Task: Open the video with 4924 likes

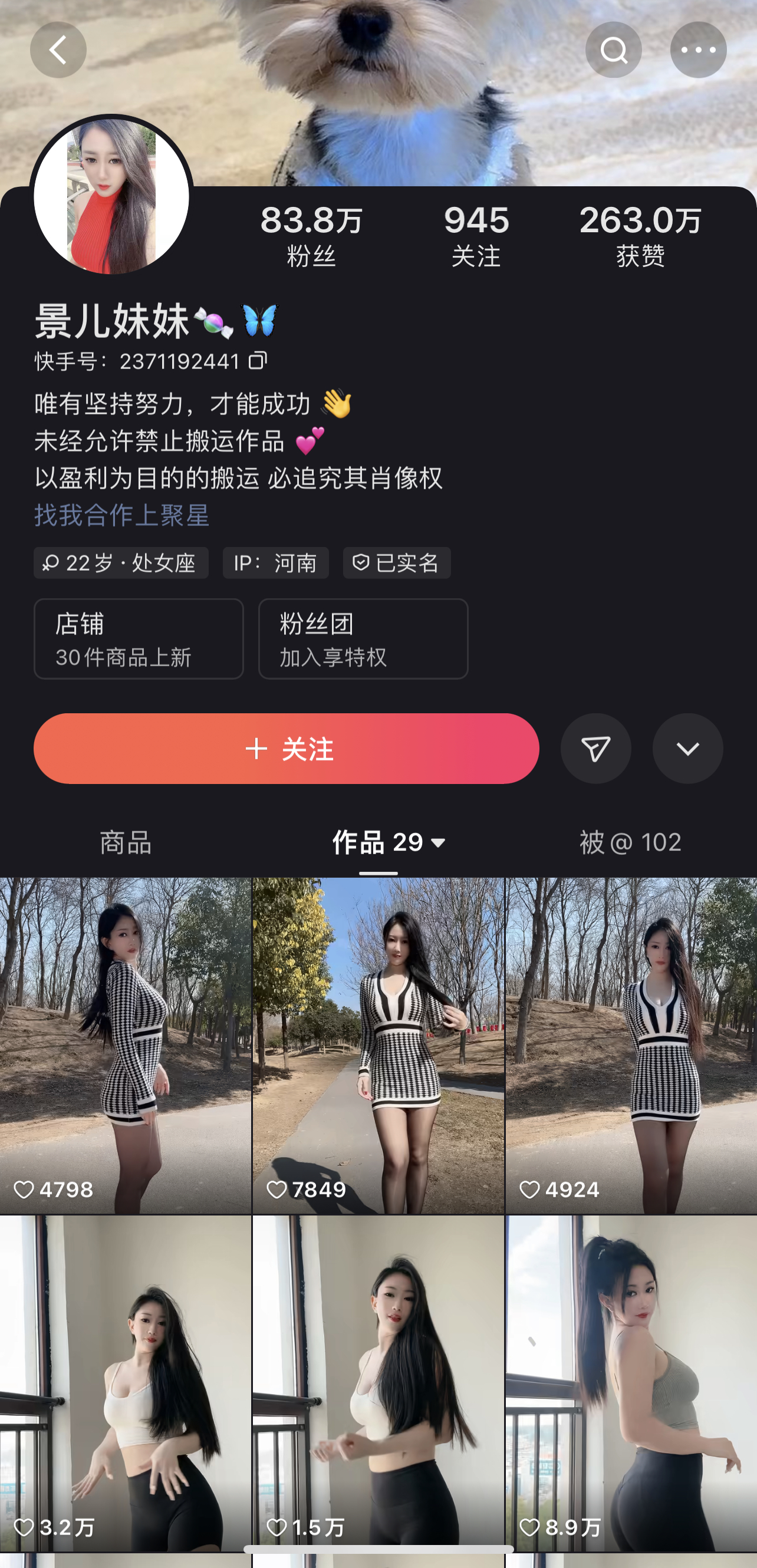Action: 631,1045
